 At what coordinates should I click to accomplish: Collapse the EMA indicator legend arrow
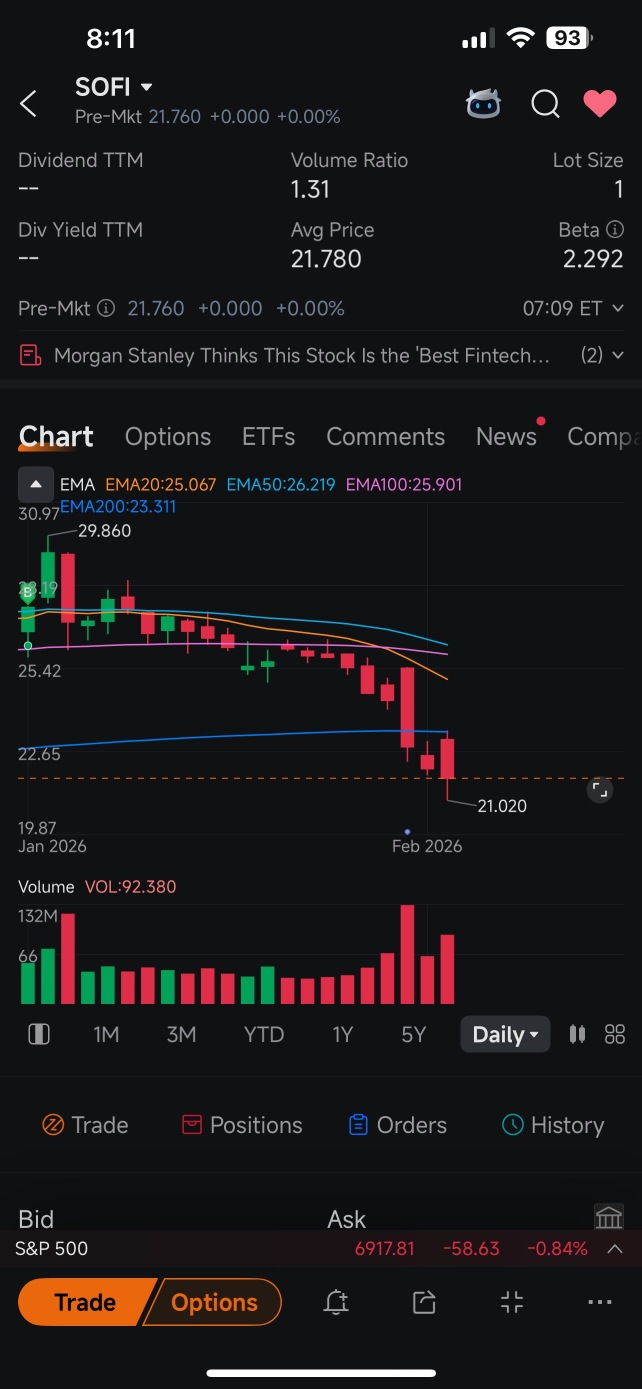[x=36, y=485]
